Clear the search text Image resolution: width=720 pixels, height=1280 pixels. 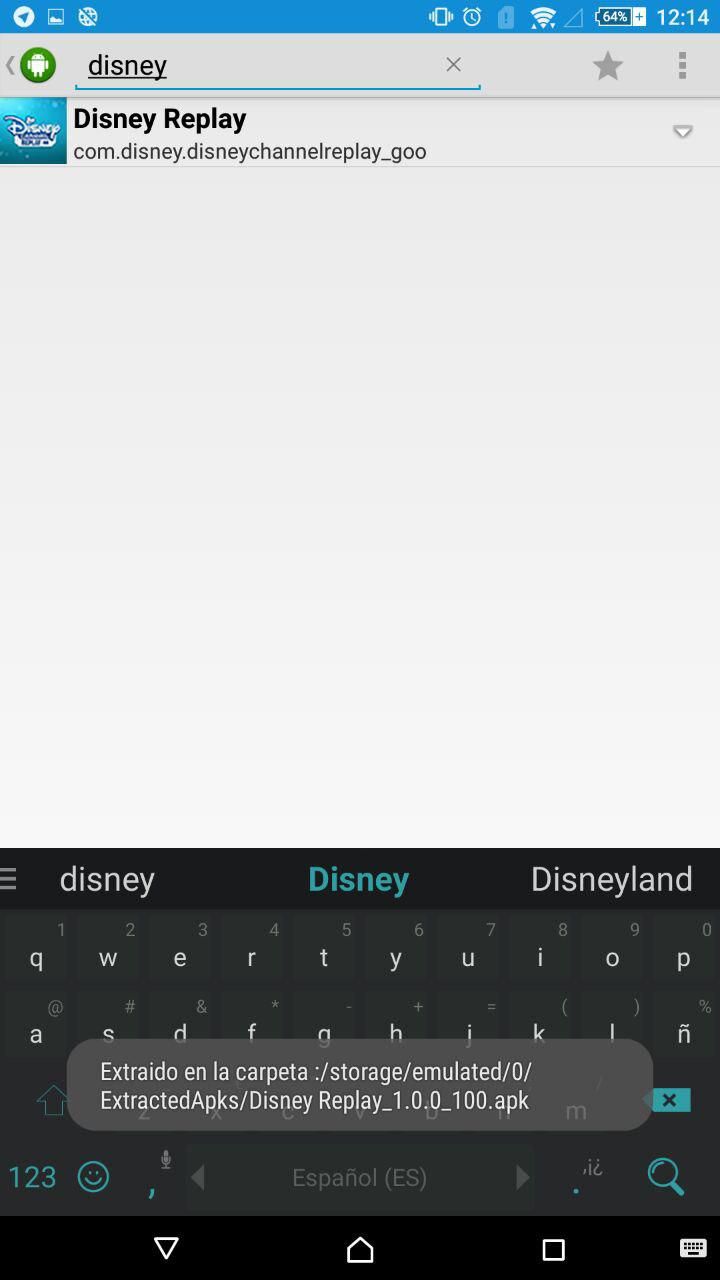(x=453, y=64)
